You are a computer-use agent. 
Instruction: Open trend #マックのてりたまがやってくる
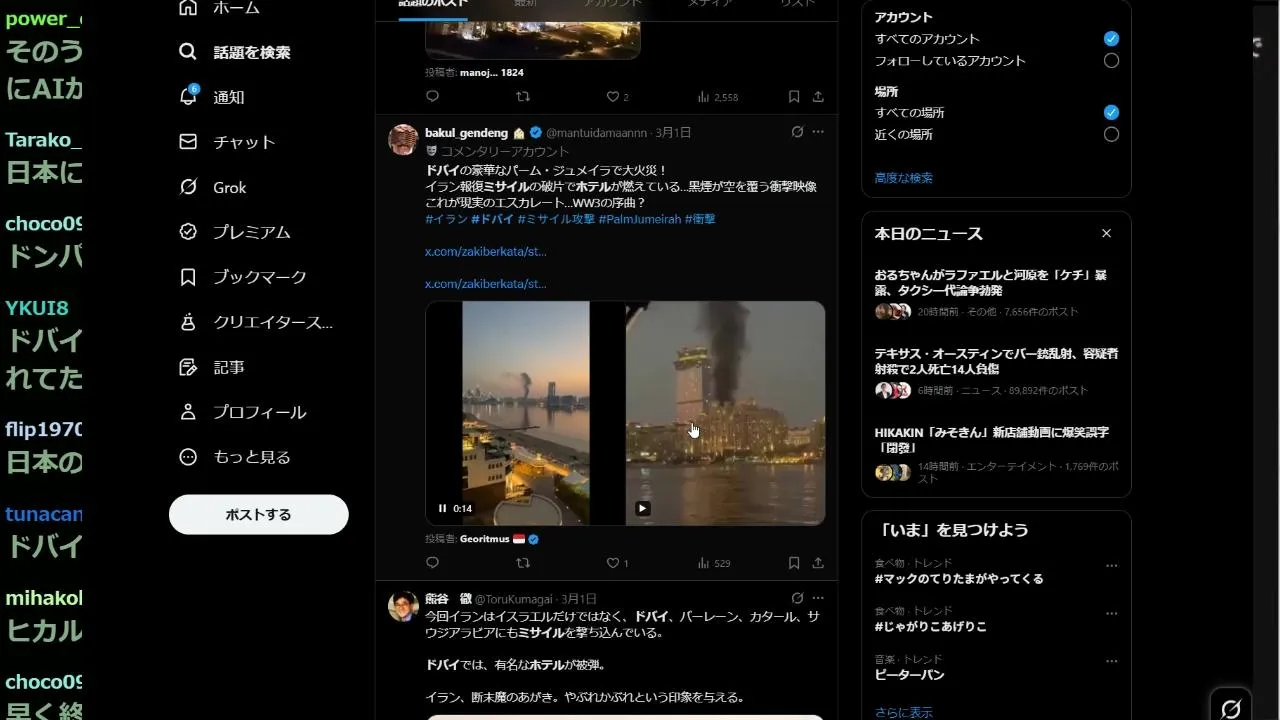958,579
